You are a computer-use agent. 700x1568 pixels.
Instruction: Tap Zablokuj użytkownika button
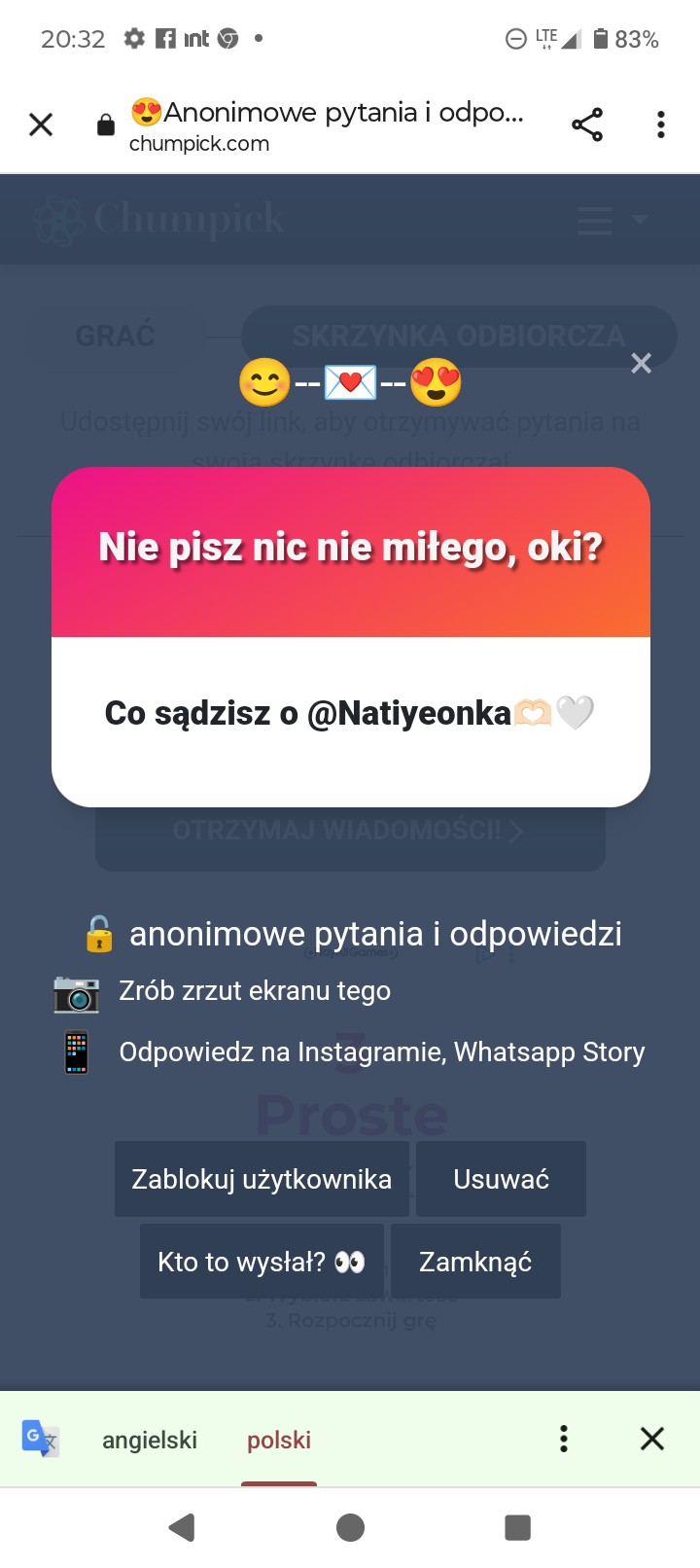[262, 1179]
